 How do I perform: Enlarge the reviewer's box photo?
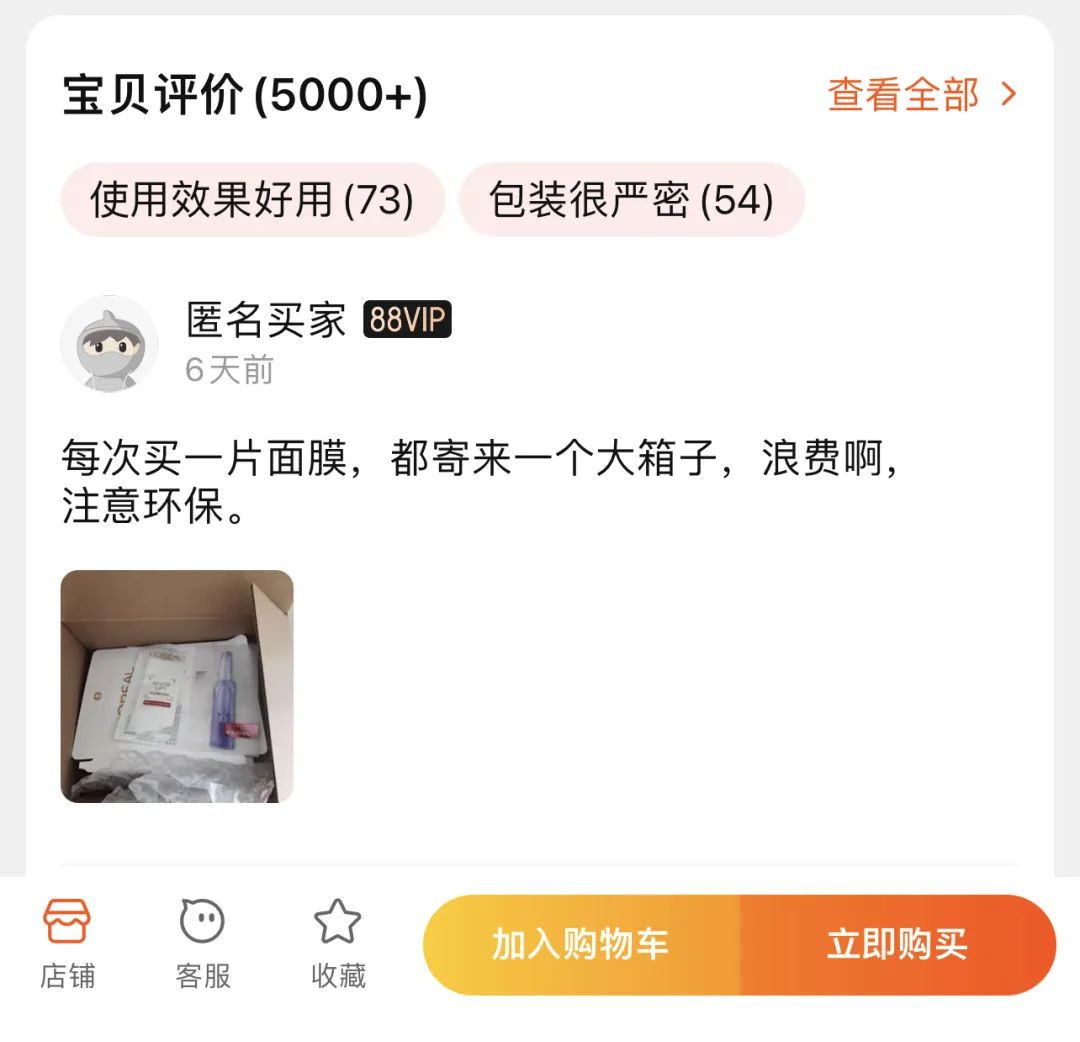pyautogui.click(x=177, y=686)
